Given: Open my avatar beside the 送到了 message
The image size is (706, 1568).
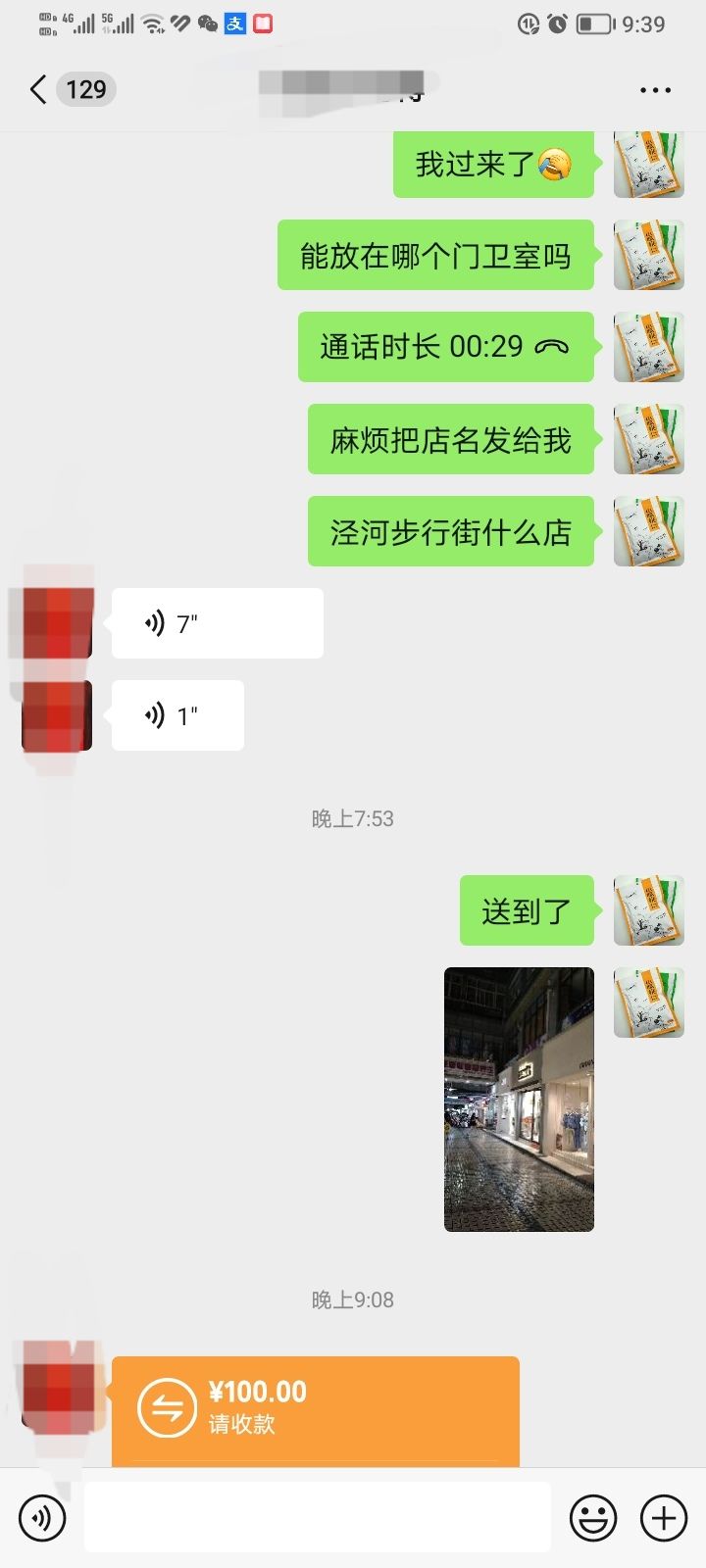Looking at the screenshot, I should [x=648, y=910].
